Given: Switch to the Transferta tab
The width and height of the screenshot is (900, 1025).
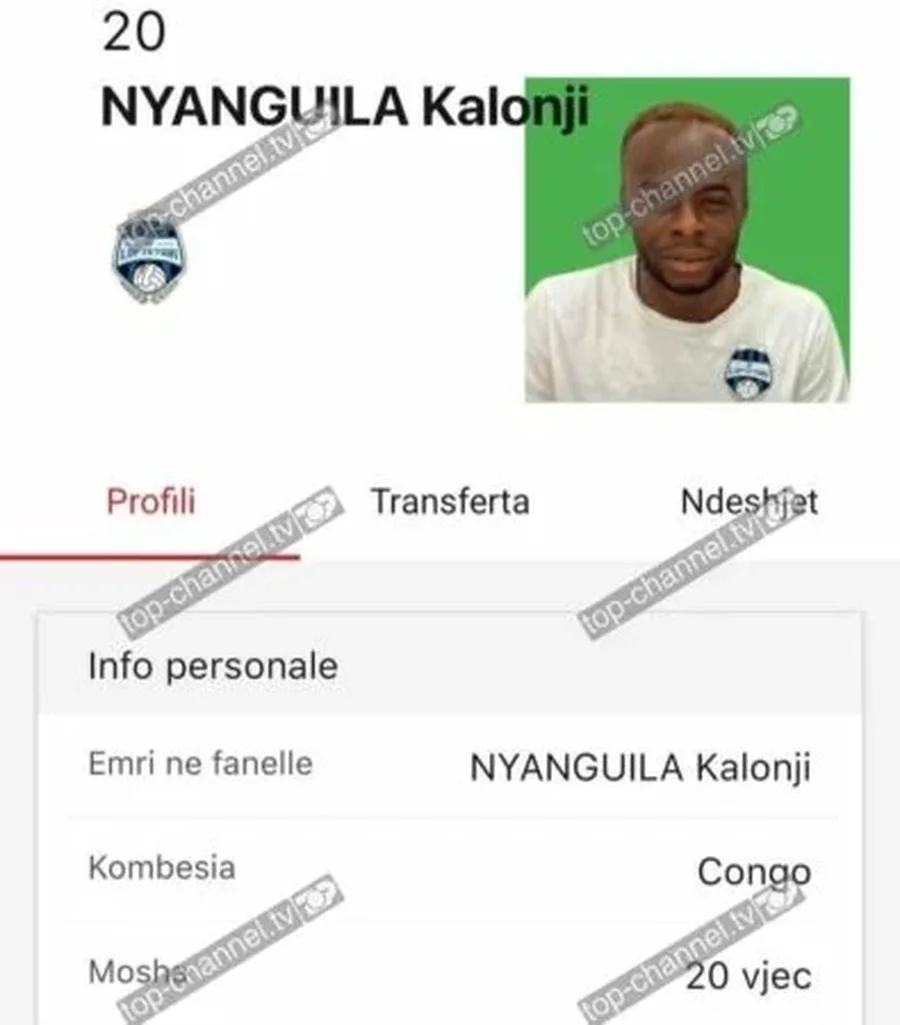Looking at the screenshot, I should 449,501.
